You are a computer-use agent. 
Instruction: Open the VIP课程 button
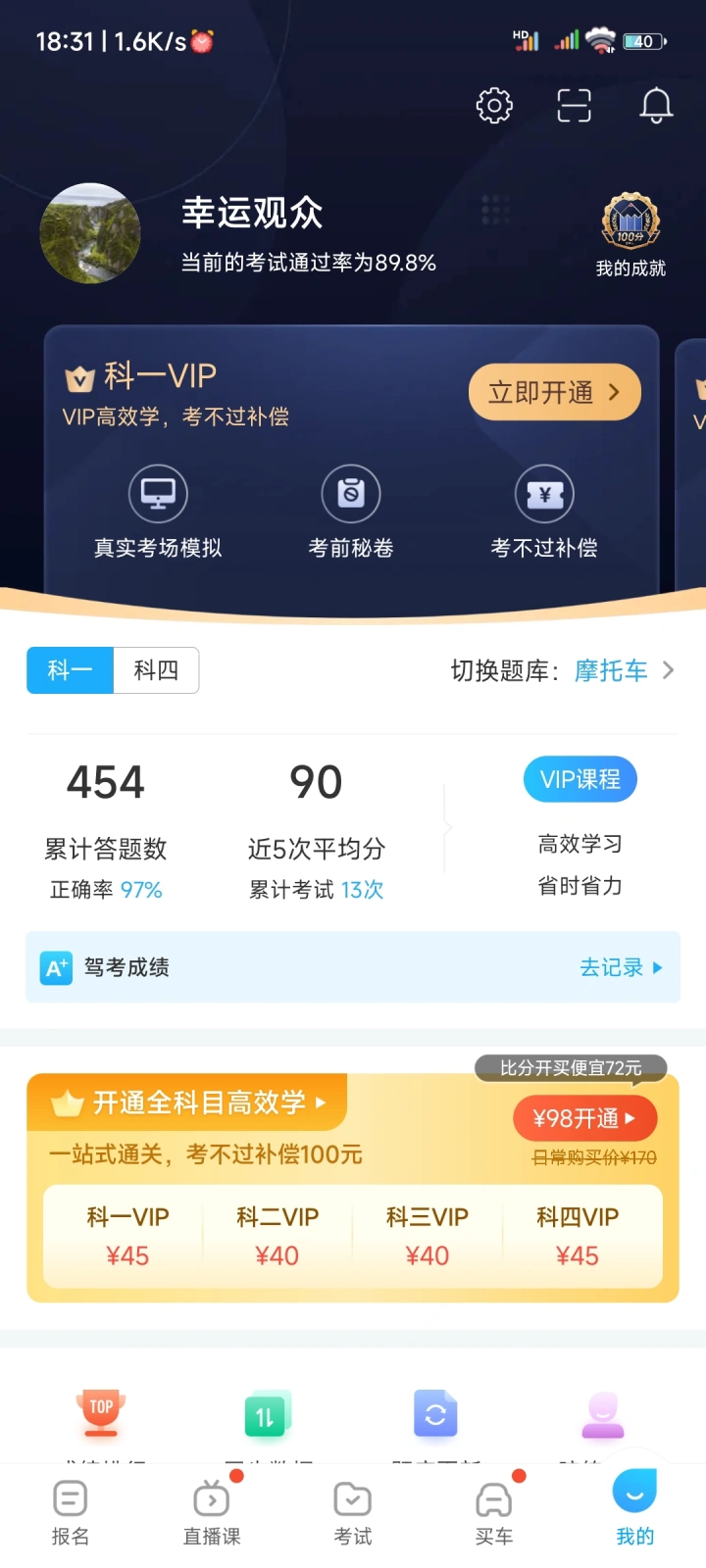coord(580,779)
